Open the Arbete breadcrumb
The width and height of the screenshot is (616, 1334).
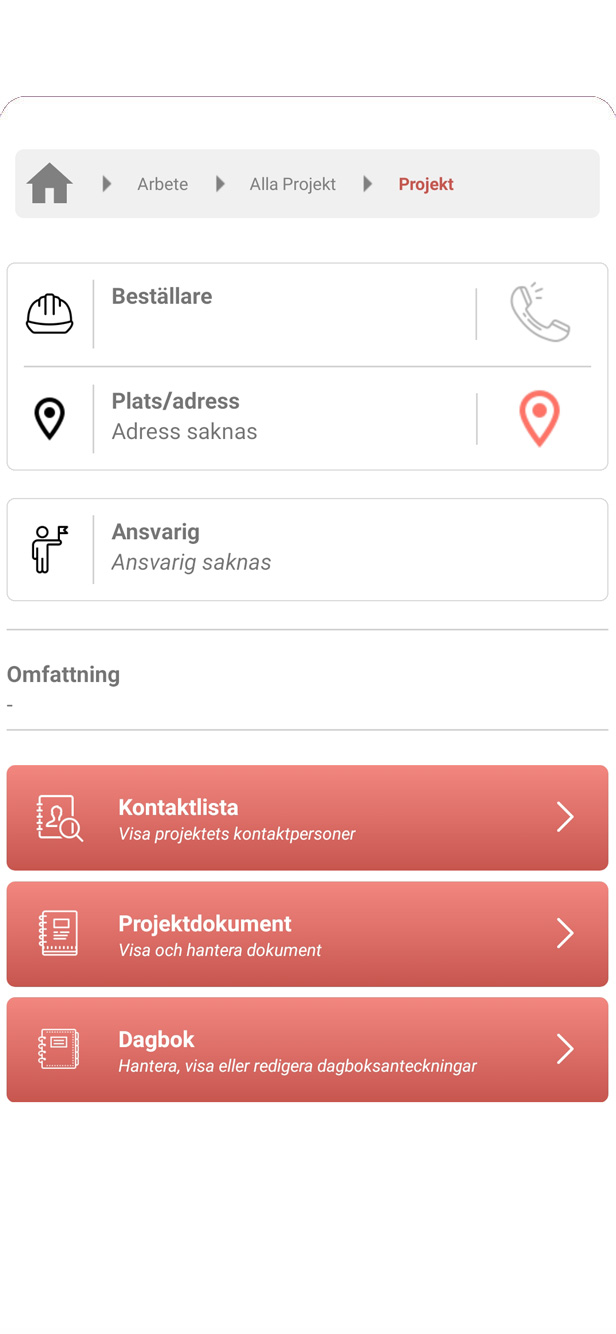click(162, 184)
